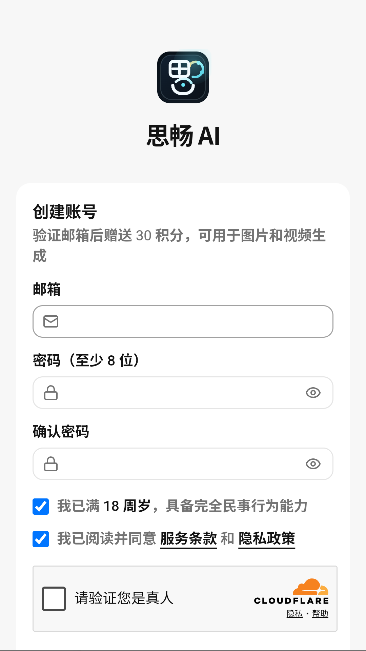Reveal the 确认密码 field with its eye icon

click(313, 464)
